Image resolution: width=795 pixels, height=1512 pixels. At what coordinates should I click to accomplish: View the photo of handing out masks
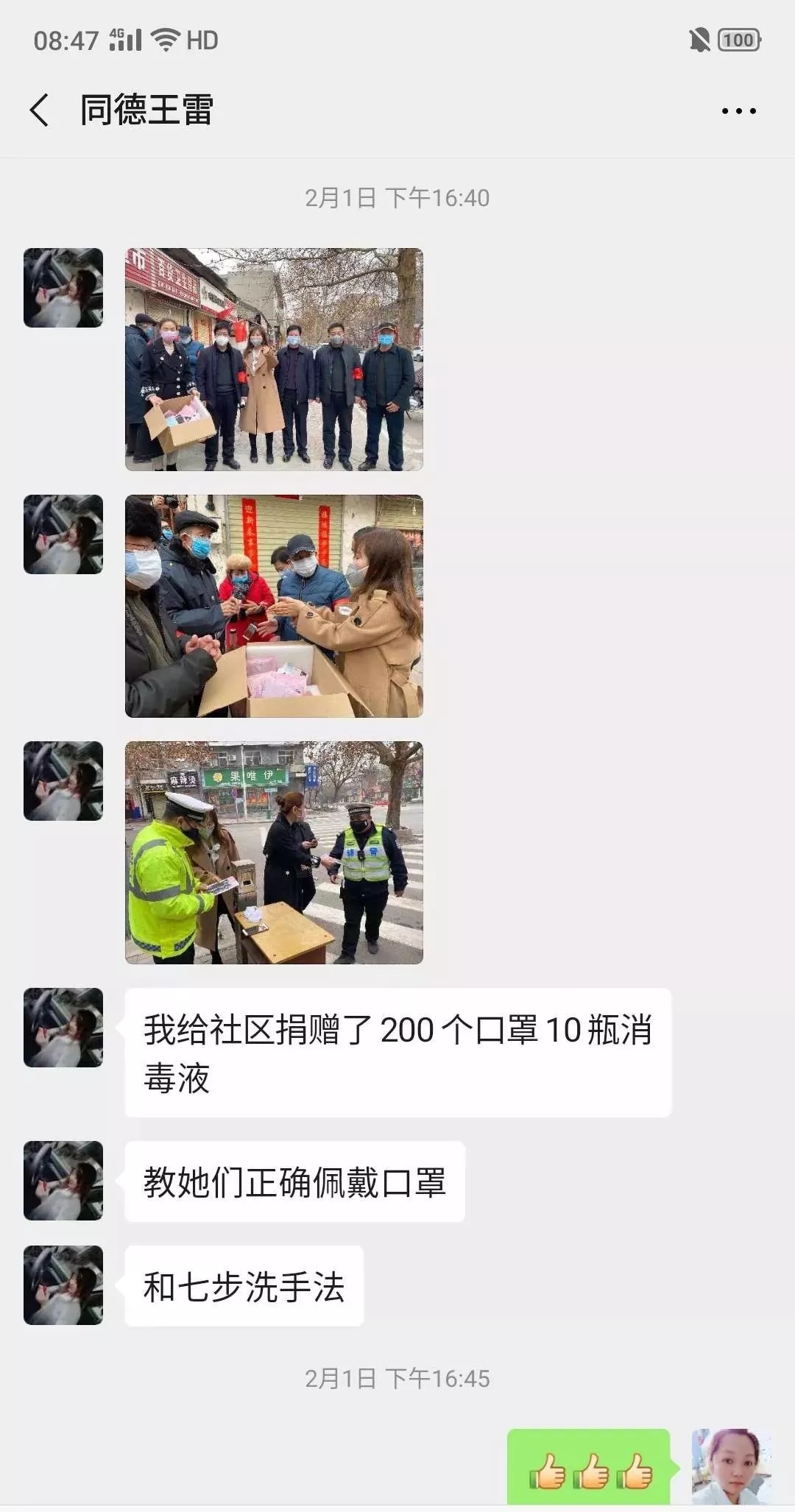click(x=274, y=606)
